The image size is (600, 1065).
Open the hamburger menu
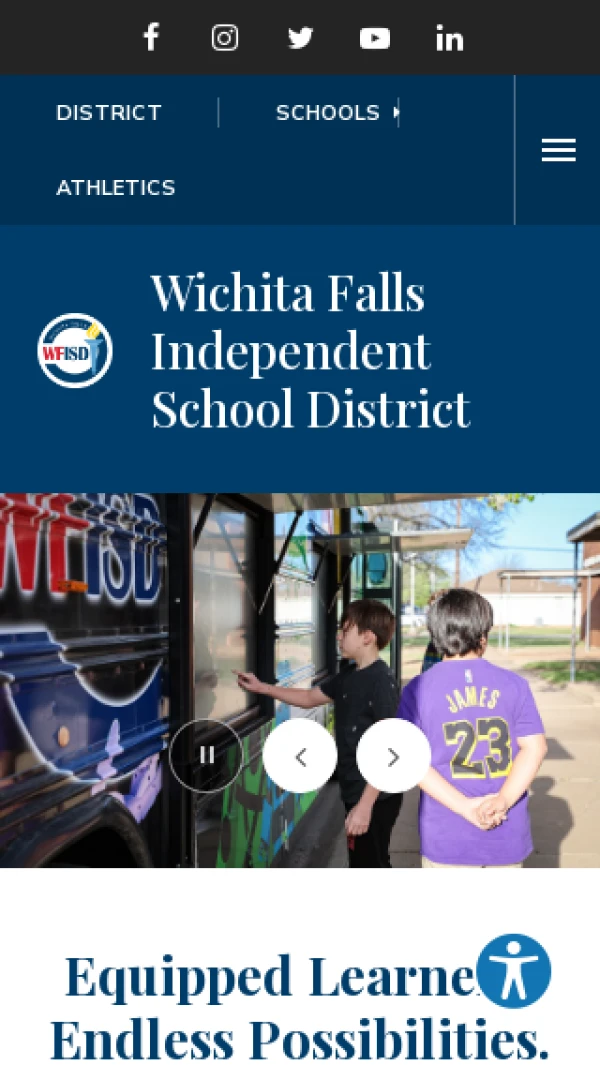coord(558,150)
